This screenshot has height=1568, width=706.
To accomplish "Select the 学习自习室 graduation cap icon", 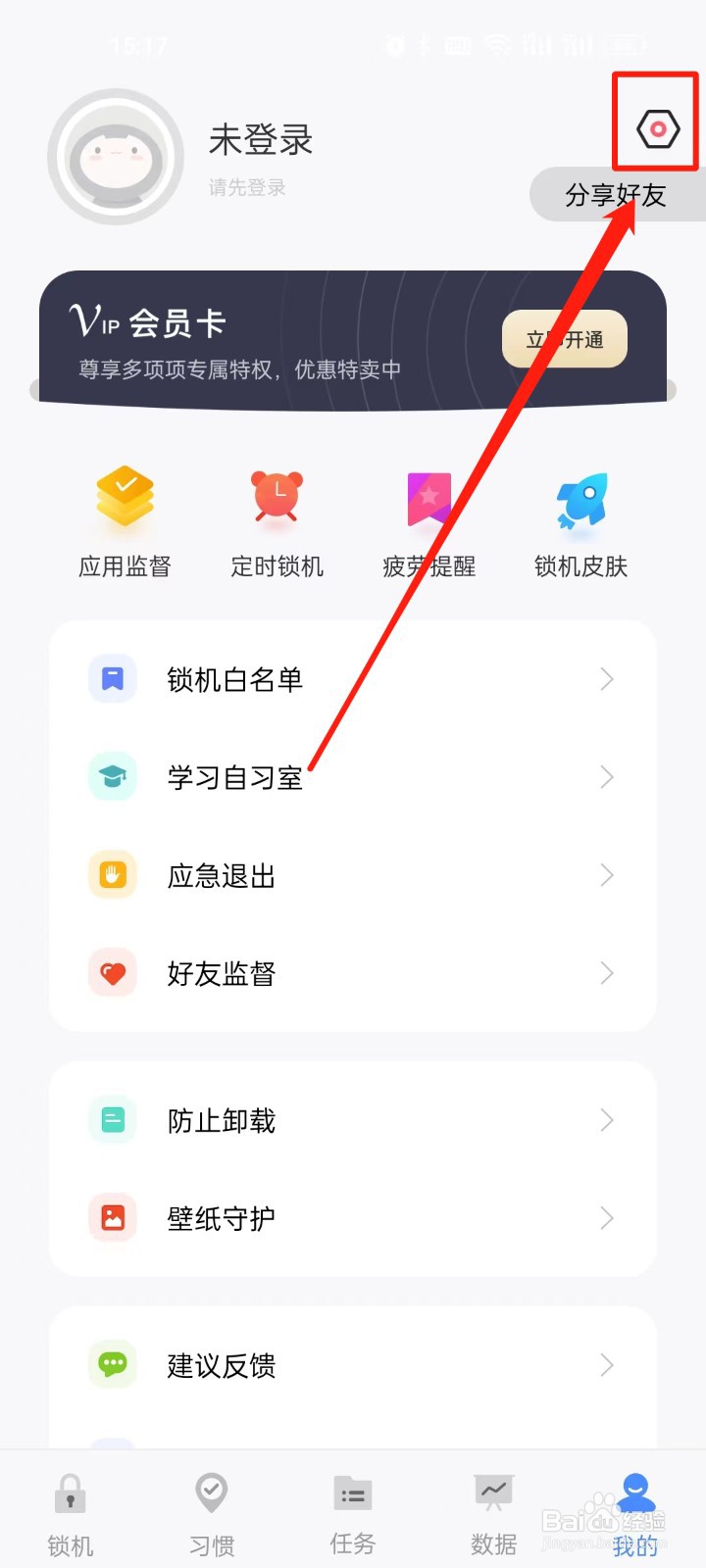I will click(x=112, y=777).
